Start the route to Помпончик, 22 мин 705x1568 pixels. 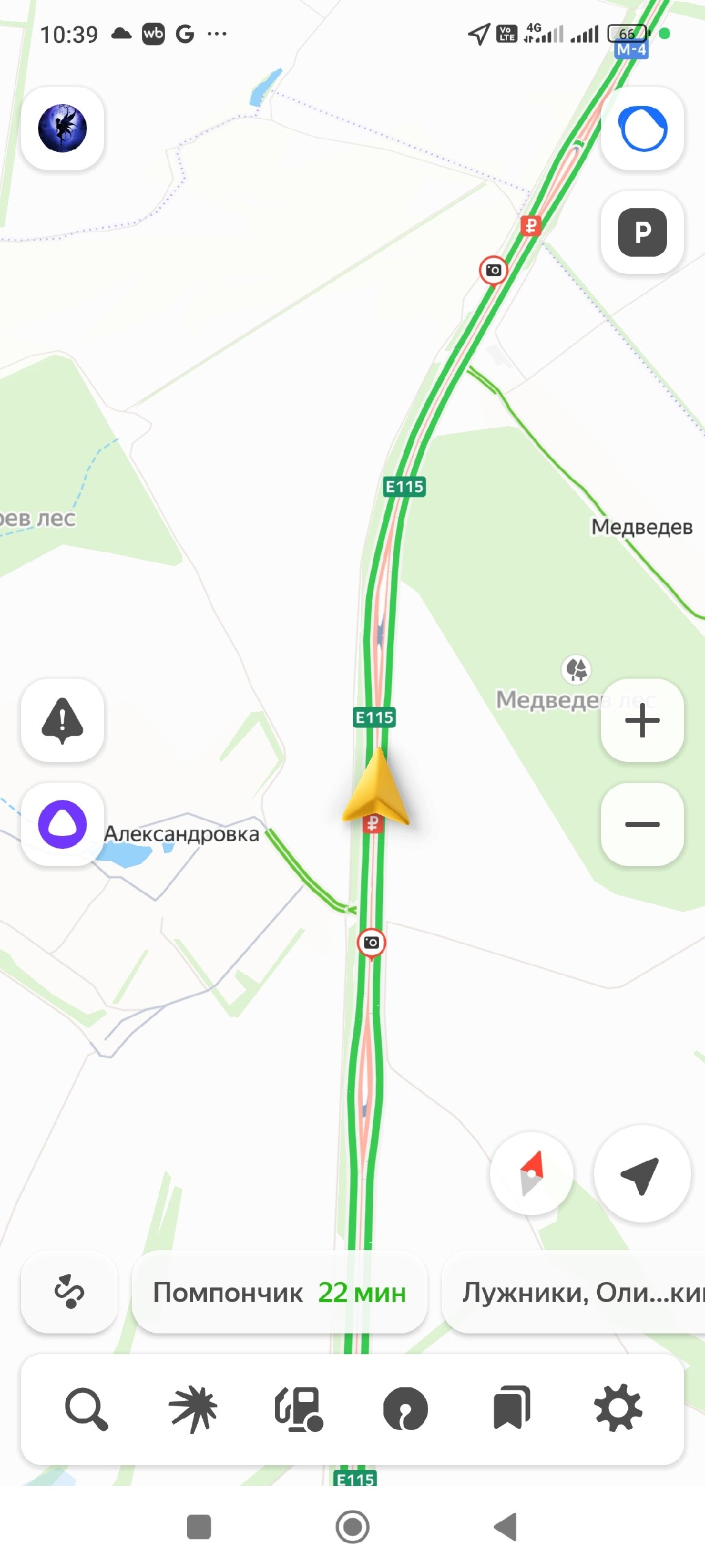click(x=279, y=1292)
